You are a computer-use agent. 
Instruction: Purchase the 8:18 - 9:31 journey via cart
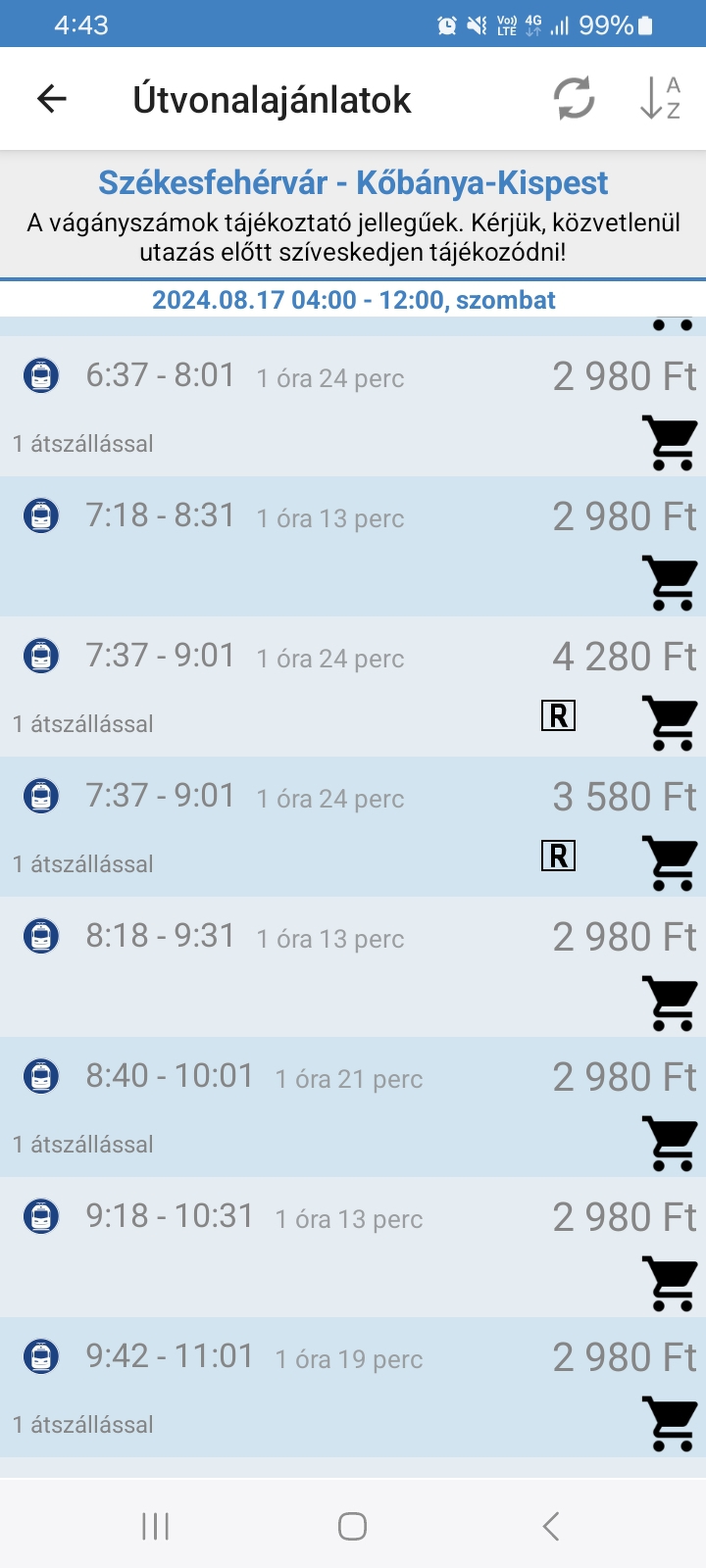click(671, 1004)
